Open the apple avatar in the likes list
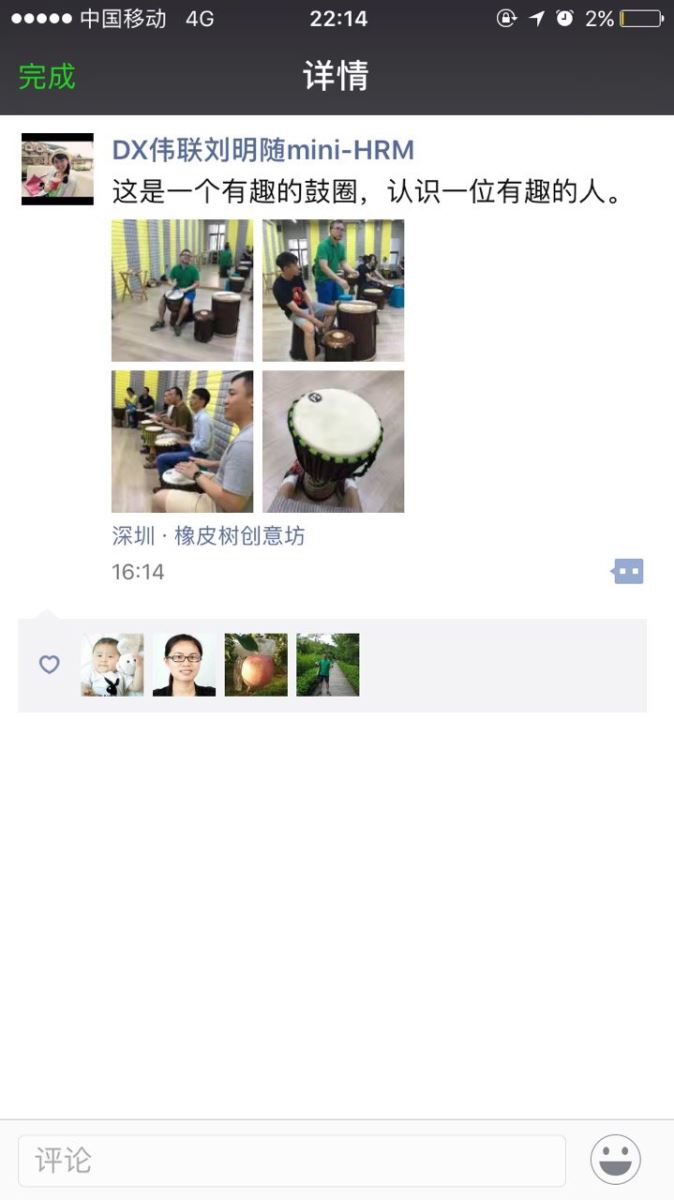The image size is (674, 1200). [x=256, y=664]
